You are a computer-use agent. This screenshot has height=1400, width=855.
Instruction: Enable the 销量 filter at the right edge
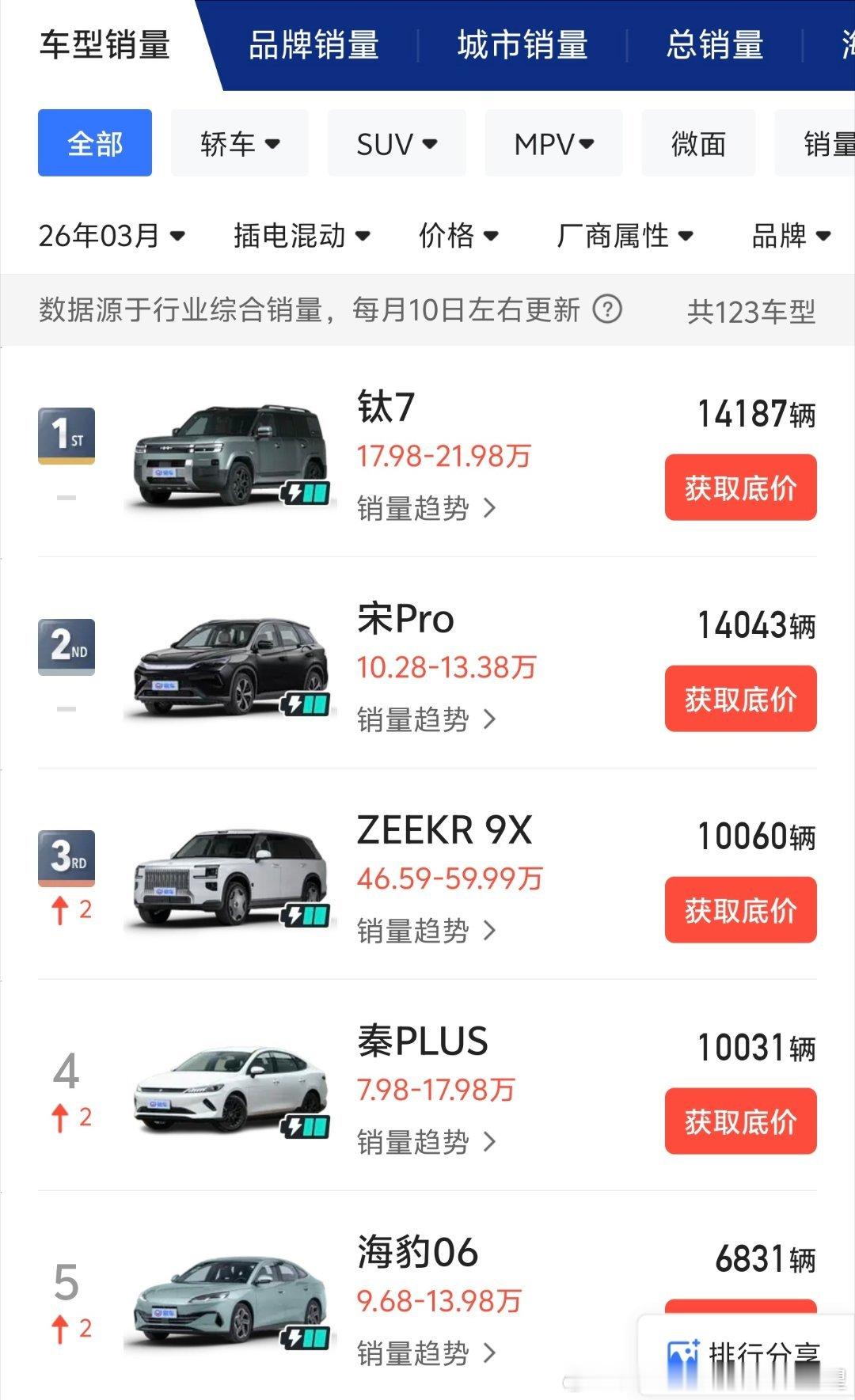[x=833, y=143]
